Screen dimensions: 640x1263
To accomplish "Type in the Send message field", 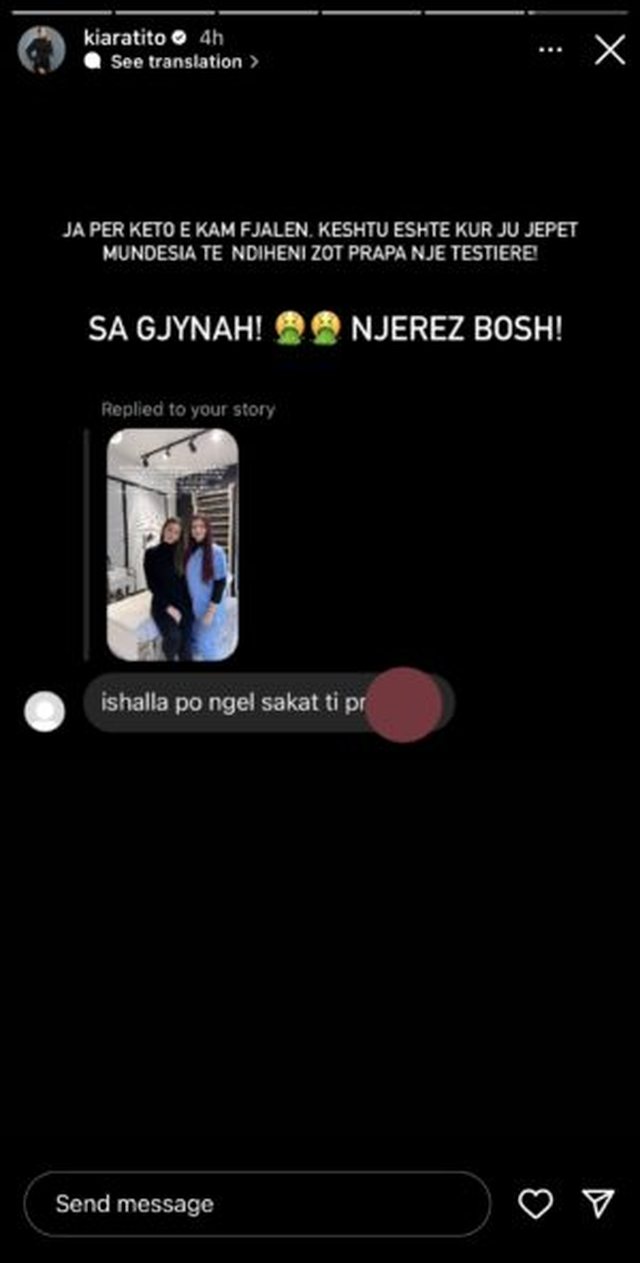I will tap(257, 1204).
